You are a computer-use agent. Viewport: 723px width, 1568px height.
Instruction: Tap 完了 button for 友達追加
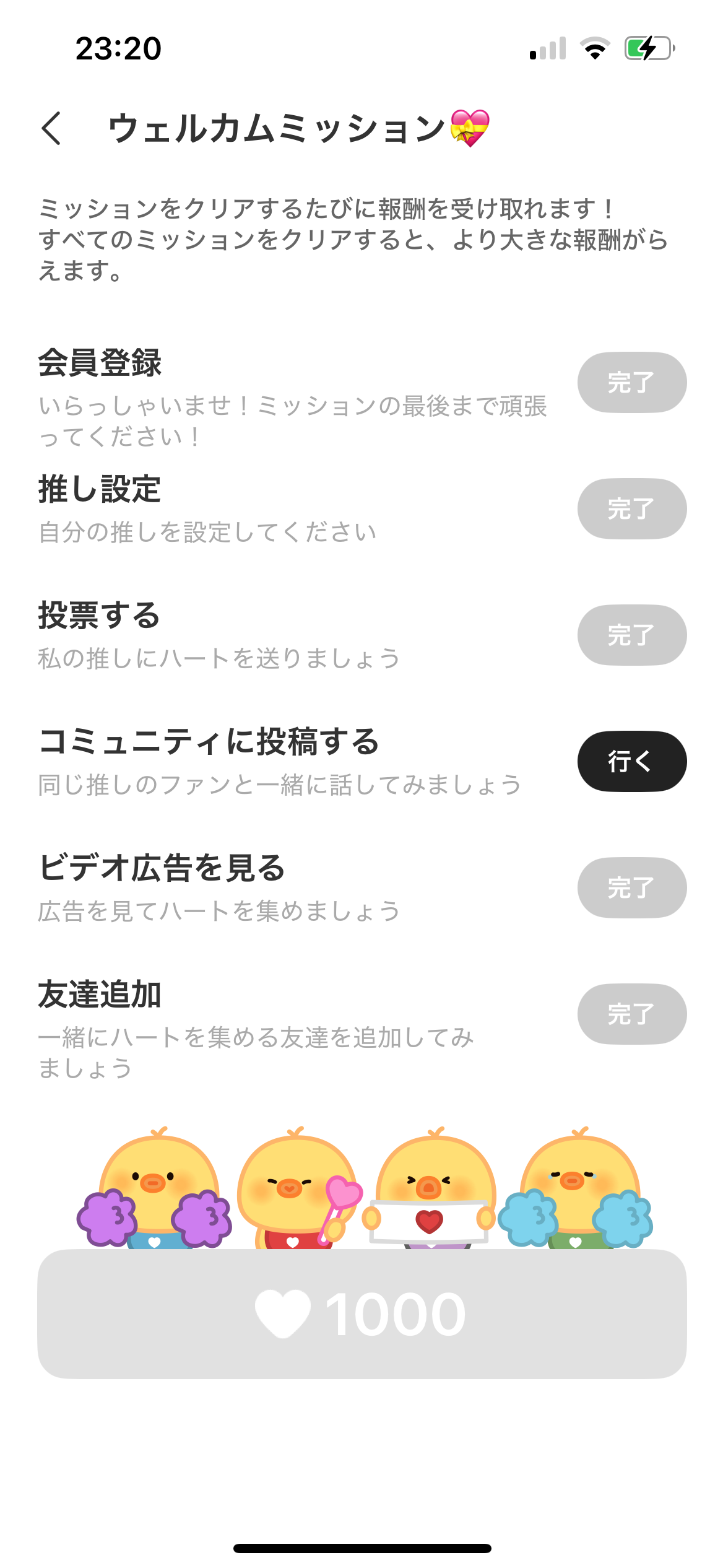(x=631, y=1014)
